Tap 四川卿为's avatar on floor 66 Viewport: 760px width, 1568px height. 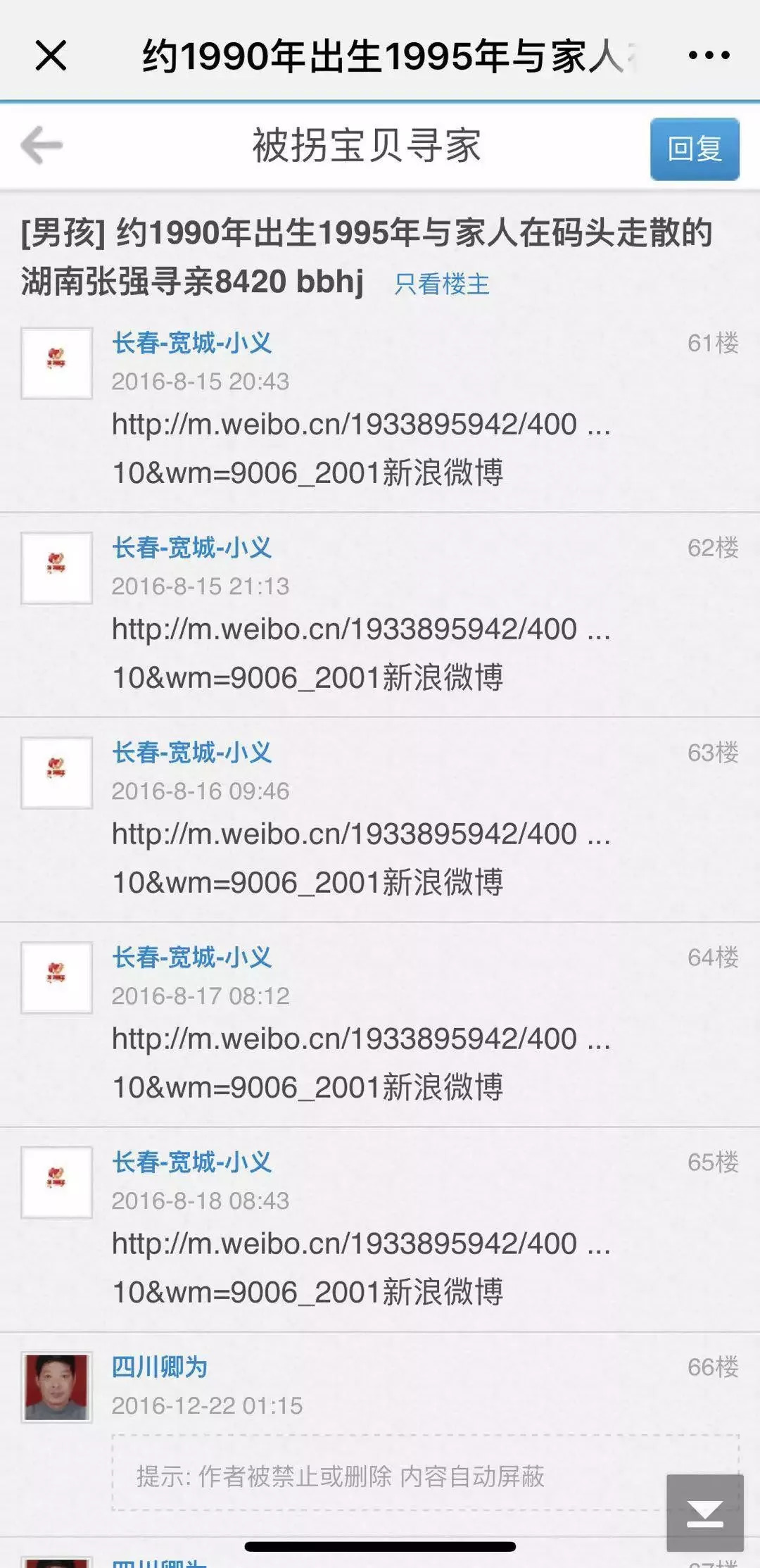tap(56, 1386)
